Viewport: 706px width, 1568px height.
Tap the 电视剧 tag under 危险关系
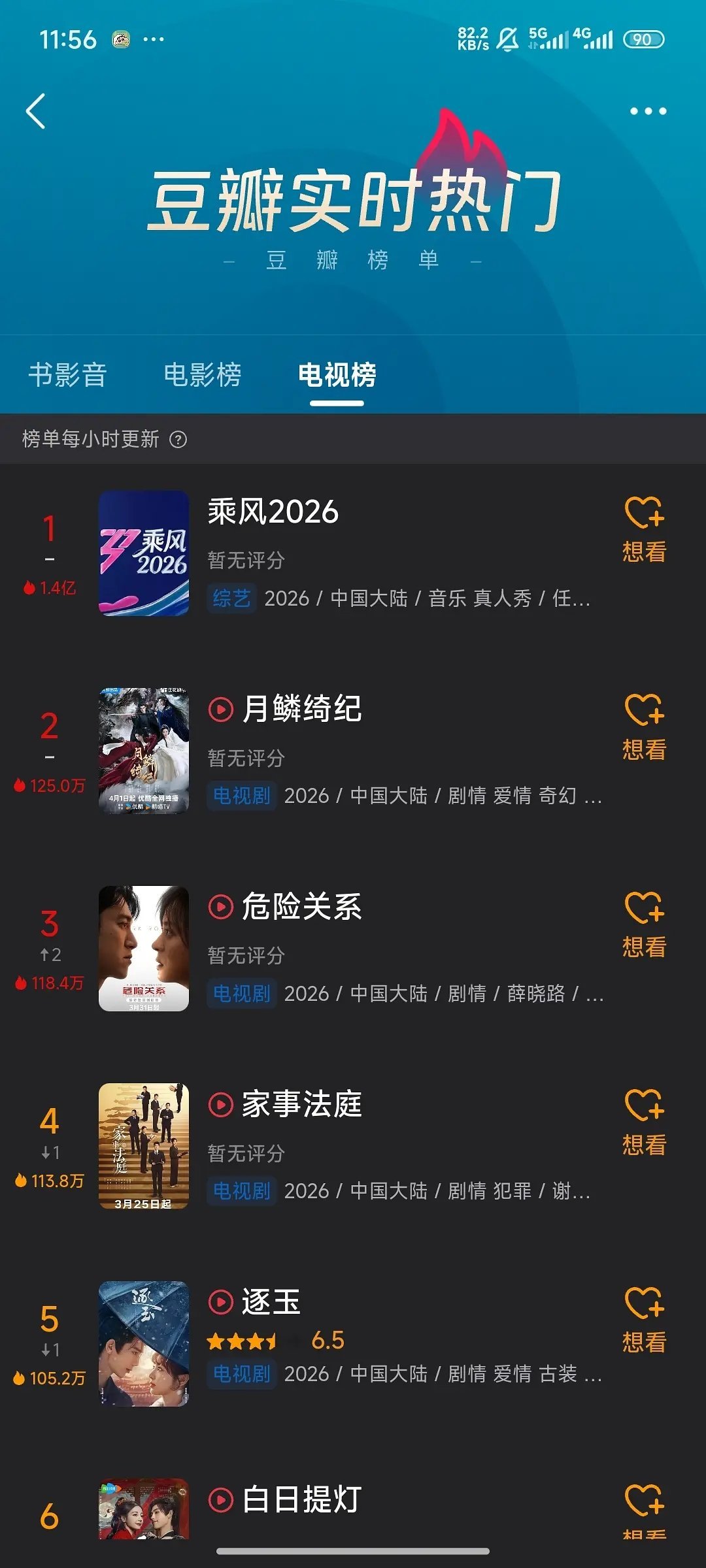tap(241, 994)
